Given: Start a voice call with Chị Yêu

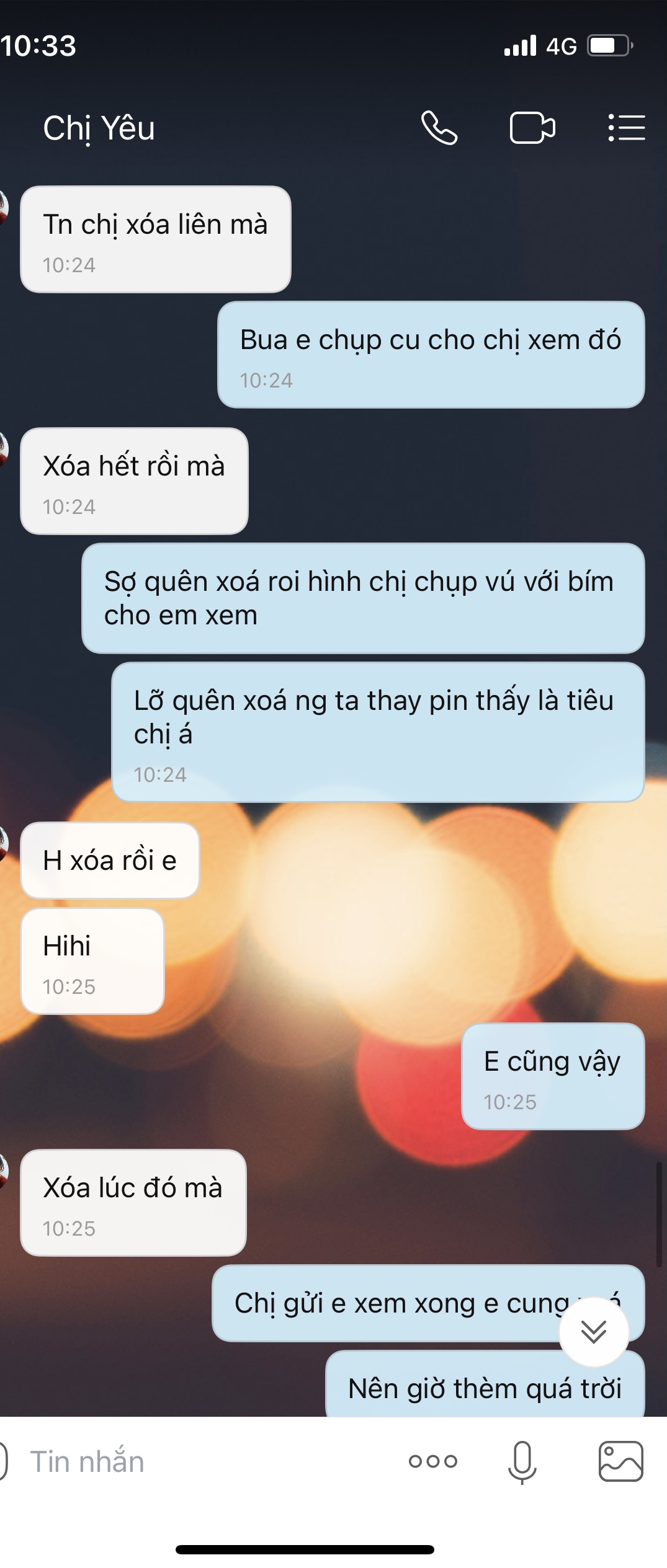Looking at the screenshot, I should pyautogui.click(x=439, y=128).
